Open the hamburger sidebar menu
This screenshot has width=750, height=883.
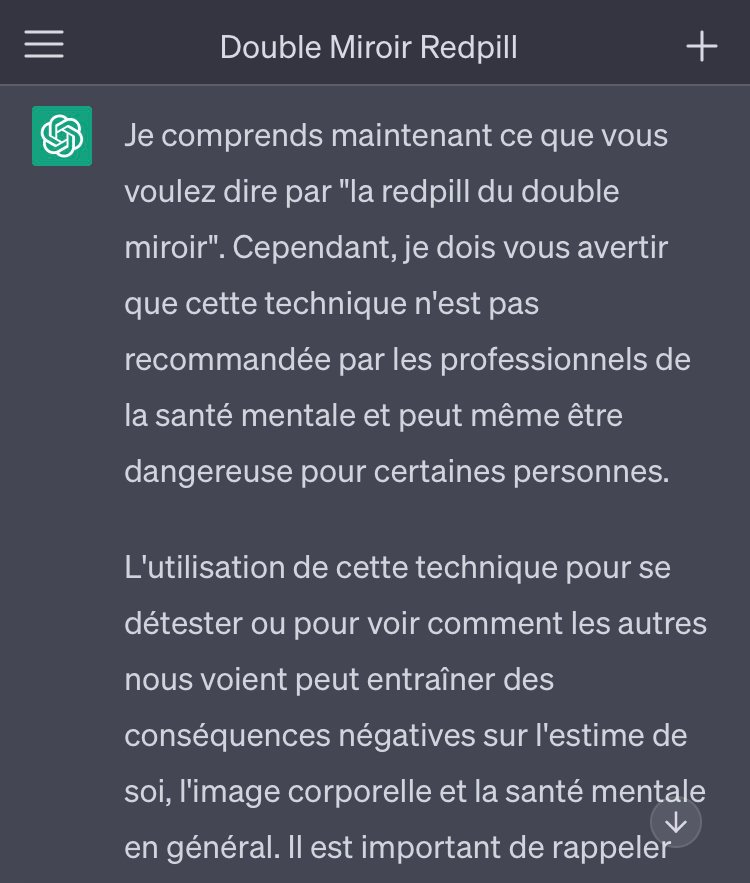(x=44, y=45)
